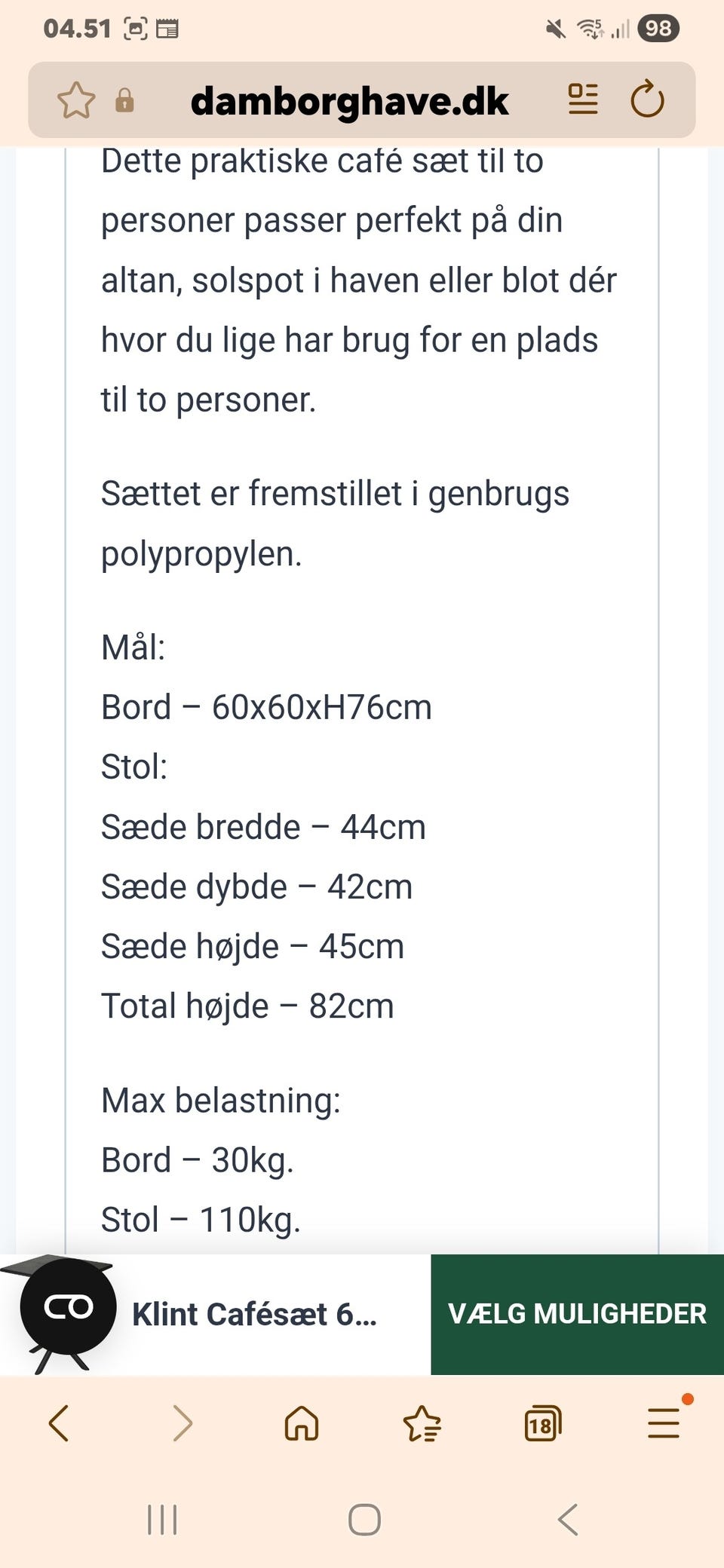Image resolution: width=724 pixels, height=1568 pixels.
Task: Go forward using the forward arrow
Action: [x=181, y=1423]
